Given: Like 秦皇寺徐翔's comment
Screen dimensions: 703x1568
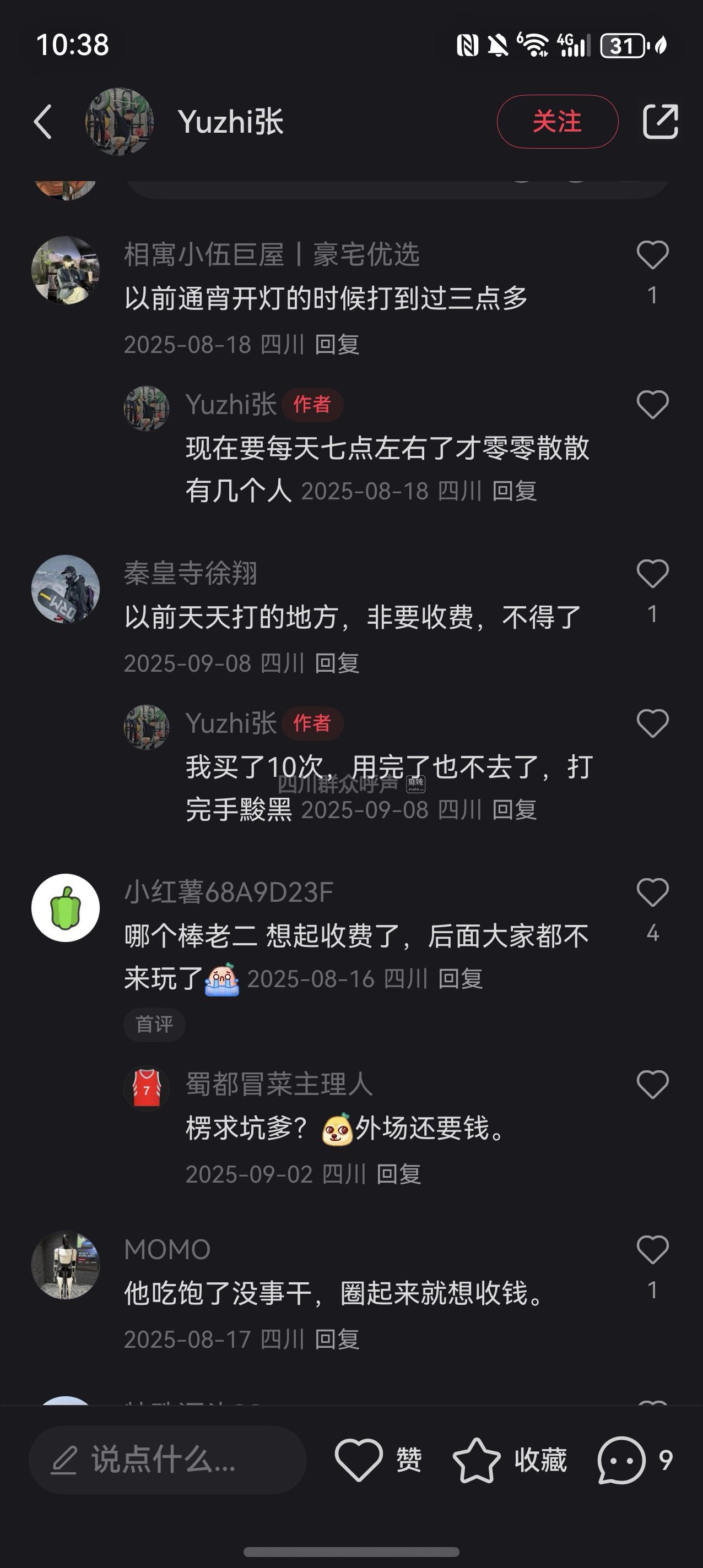Looking at the screenshot, I should (652, 574).
